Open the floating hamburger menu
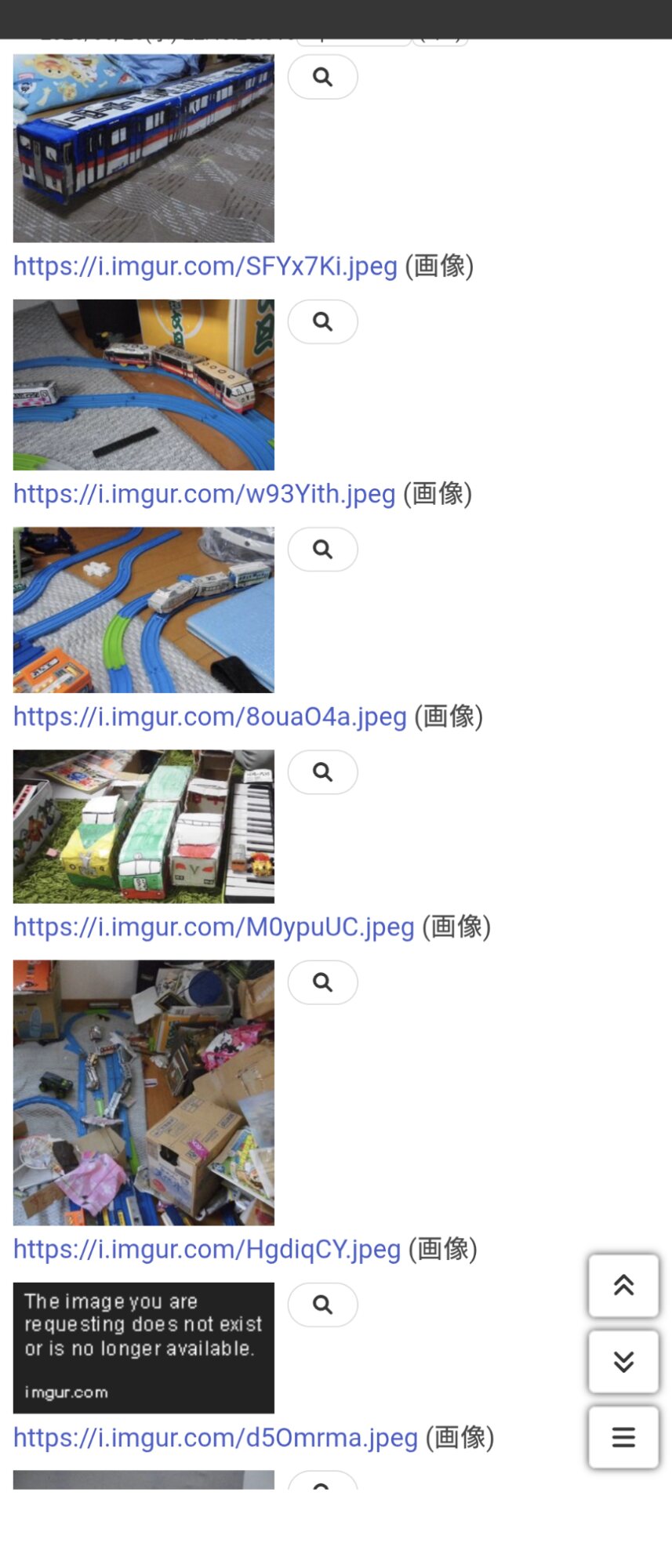The width and height of the screenshot is (672, 1568). (x=623, y=1437)
